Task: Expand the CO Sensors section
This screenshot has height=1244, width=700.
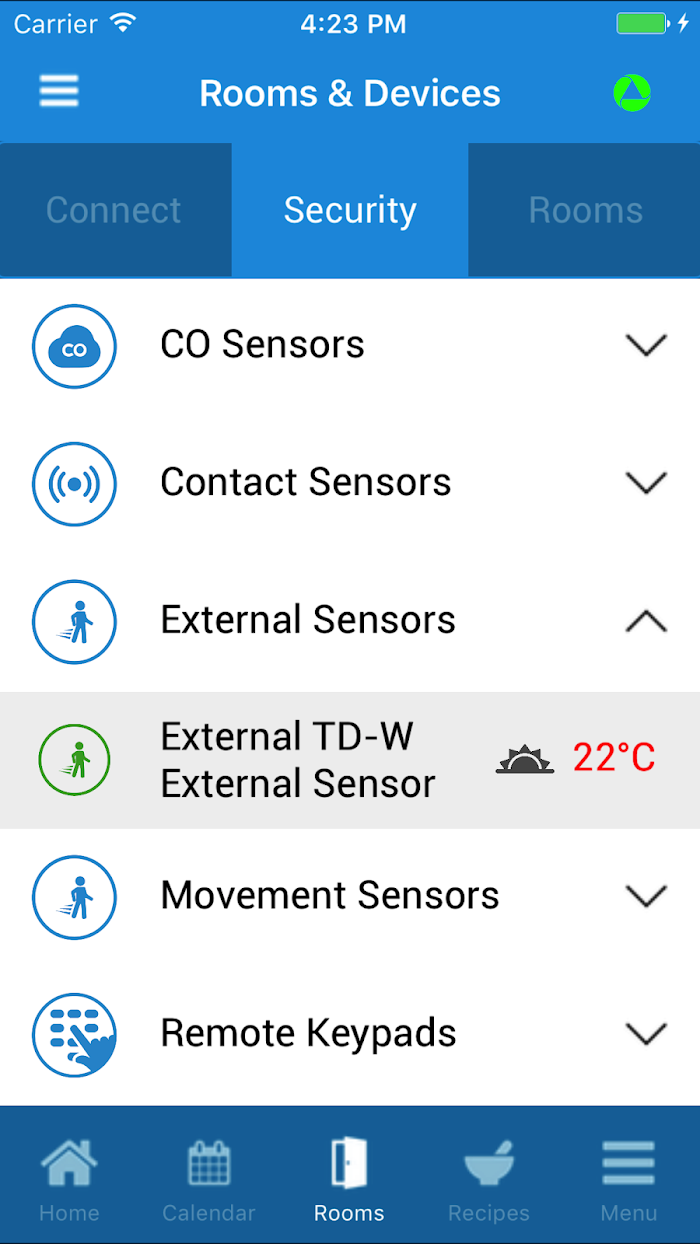Action: tap(350, 346)
